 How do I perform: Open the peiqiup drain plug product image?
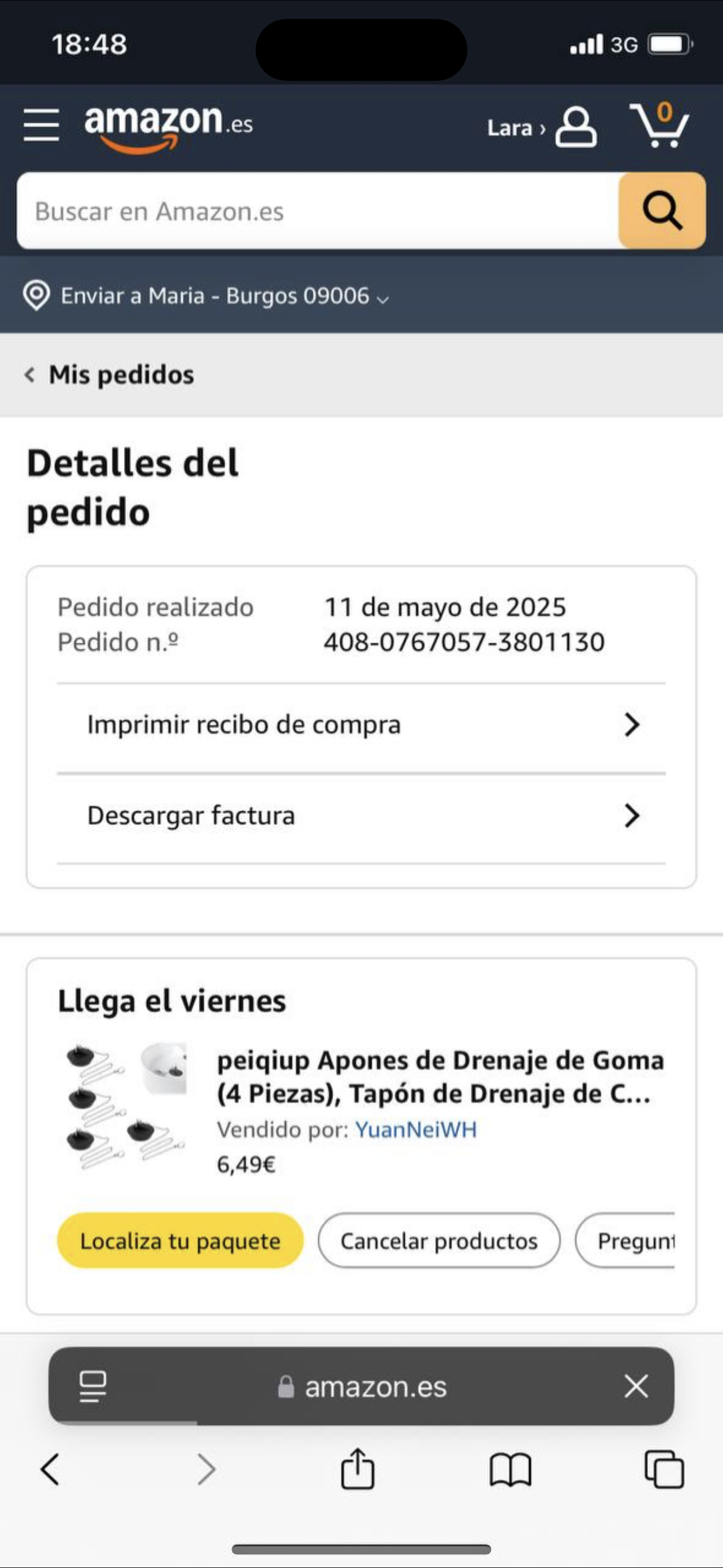click(x=127, y=1105)
